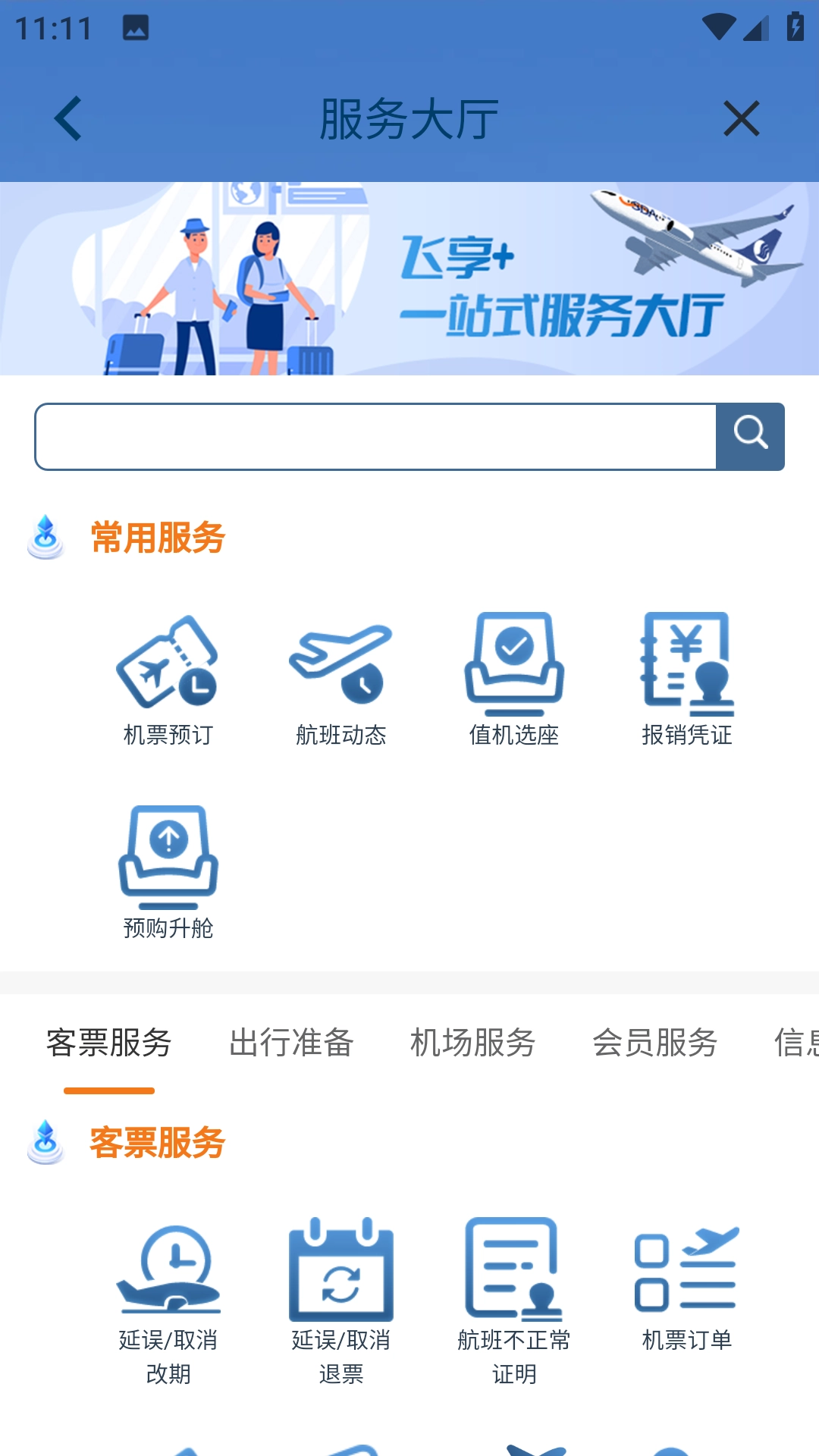Click the search magnifier button
819x1456 pixels.
point(750,435)
